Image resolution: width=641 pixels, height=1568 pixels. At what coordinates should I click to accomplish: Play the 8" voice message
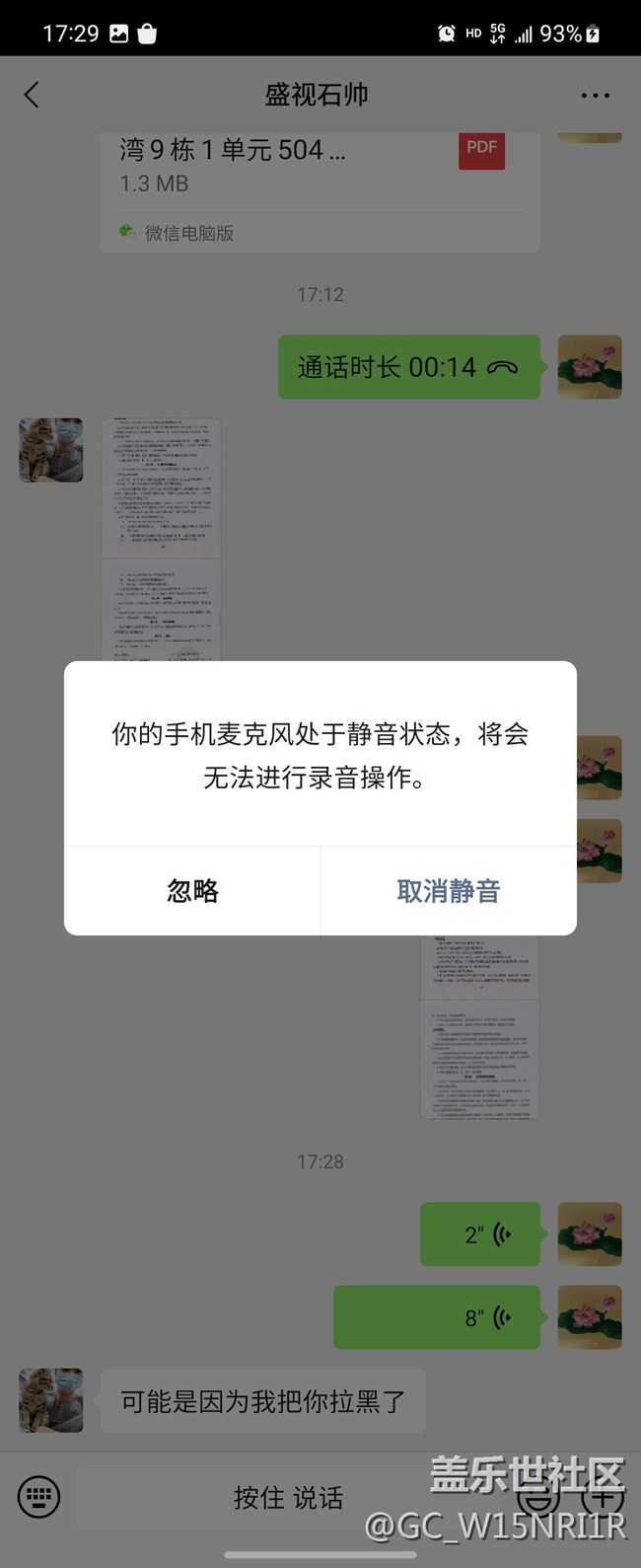point(437,1317)
